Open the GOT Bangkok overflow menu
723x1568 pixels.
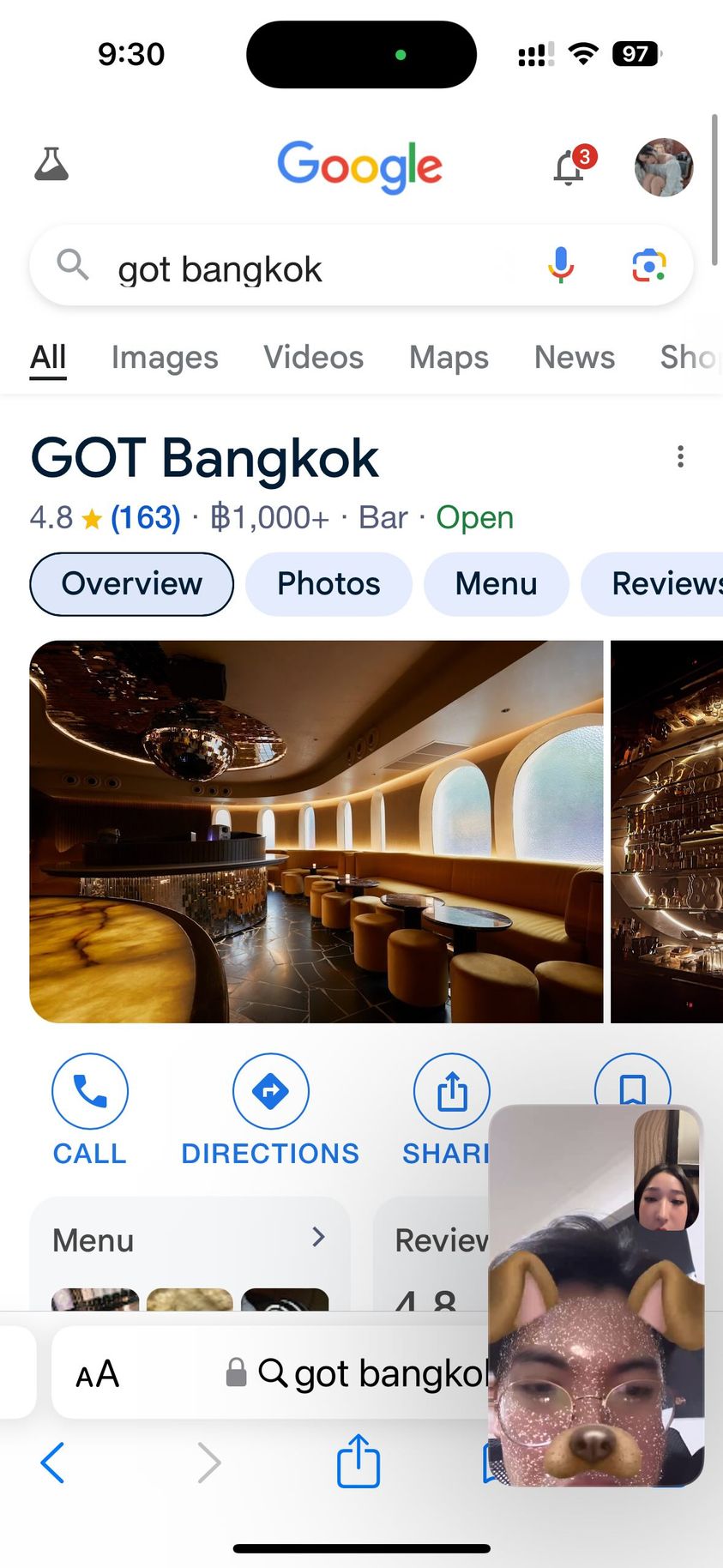coord(680,456)
